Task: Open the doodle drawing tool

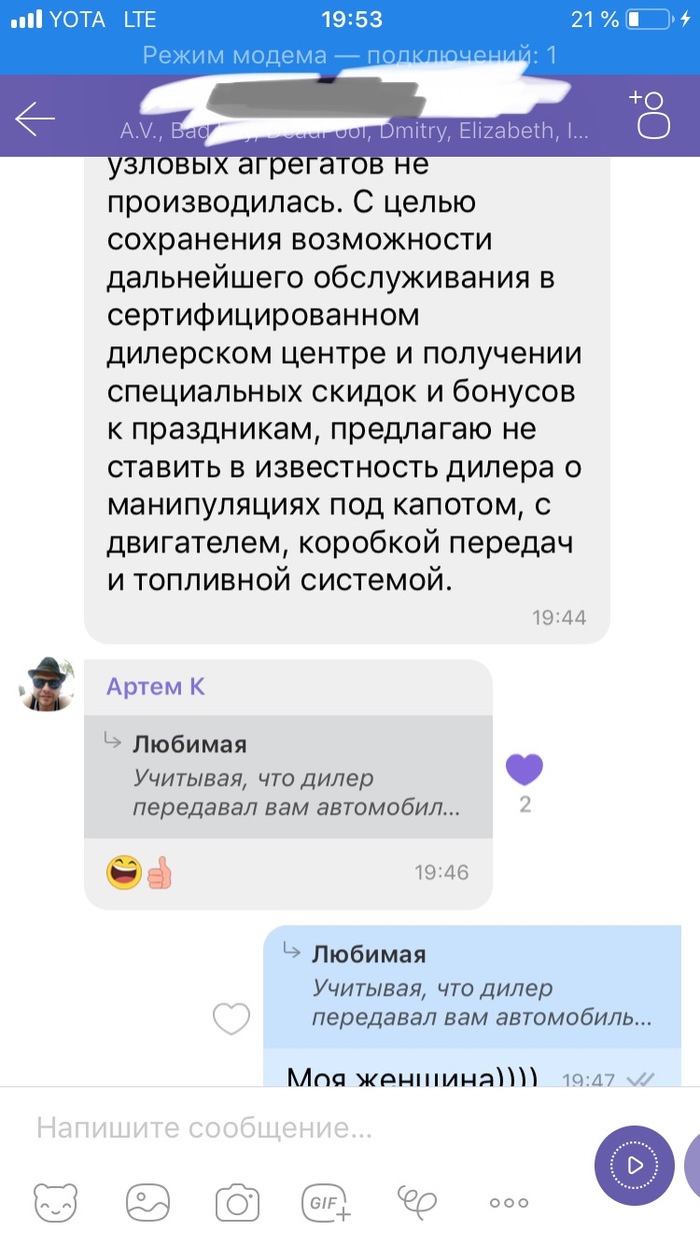Action: click(417, 1200)
